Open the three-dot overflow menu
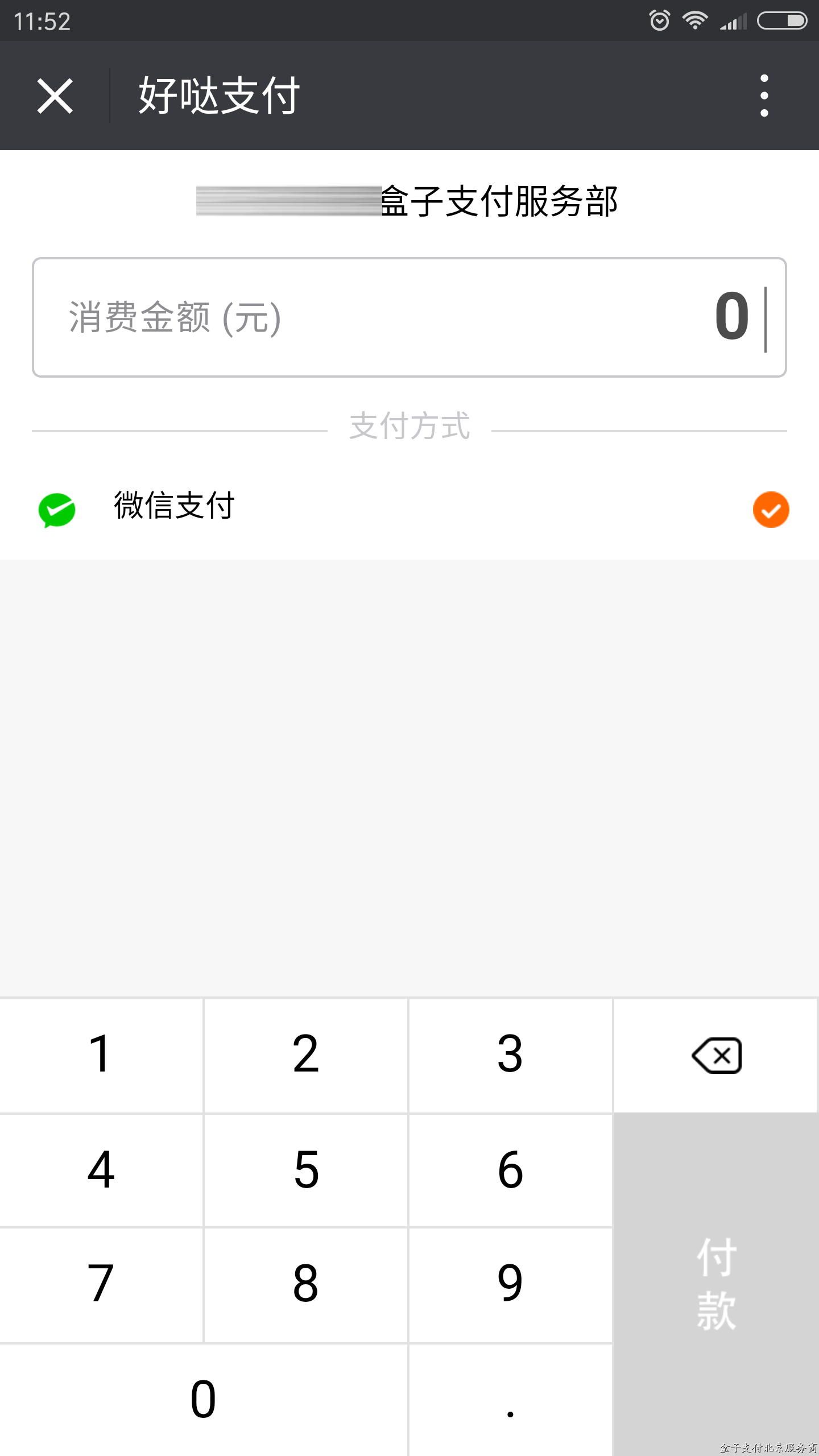This screenshot has height=1456, width=819. 764,96
